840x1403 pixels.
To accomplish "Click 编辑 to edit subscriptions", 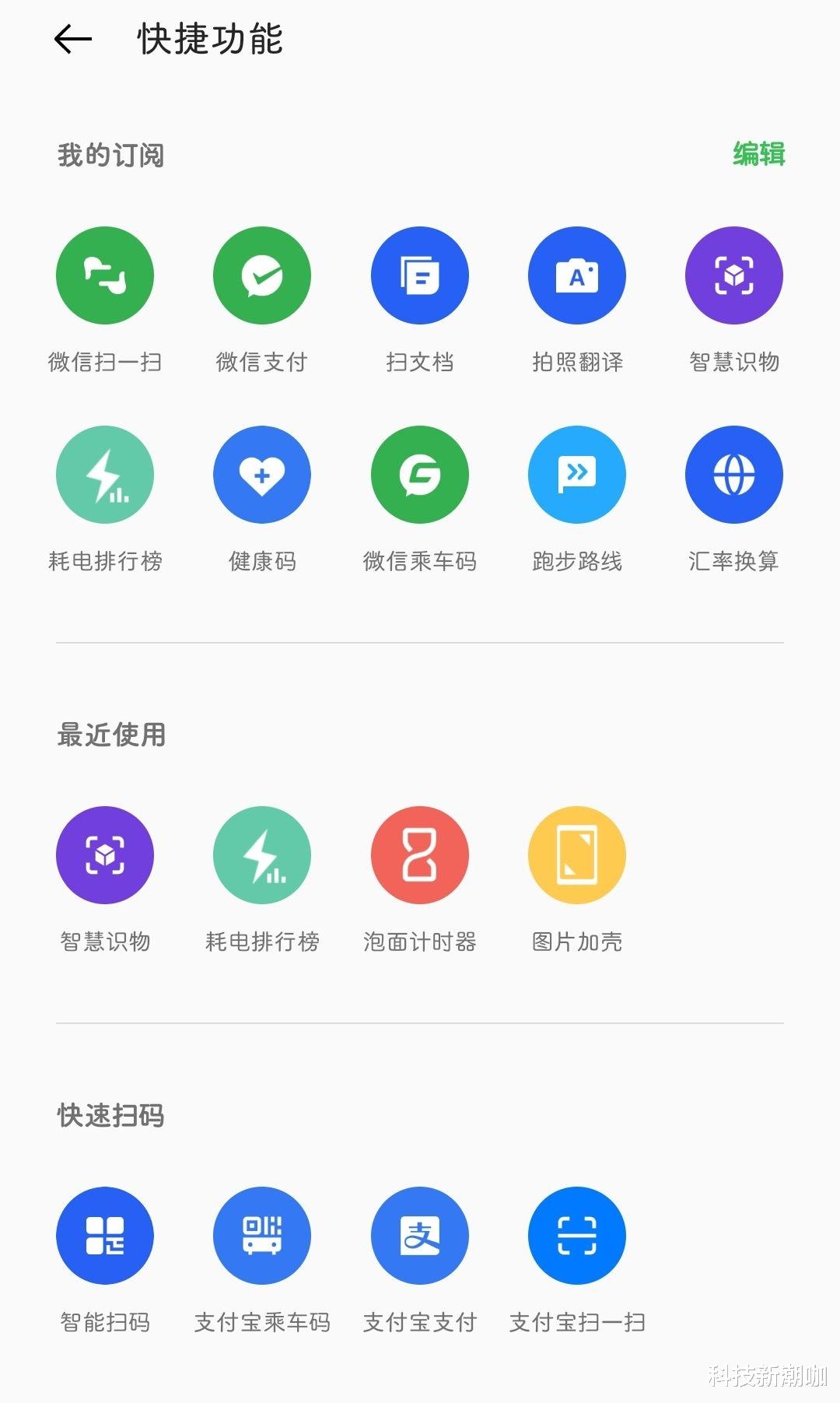I will (758, 154).
